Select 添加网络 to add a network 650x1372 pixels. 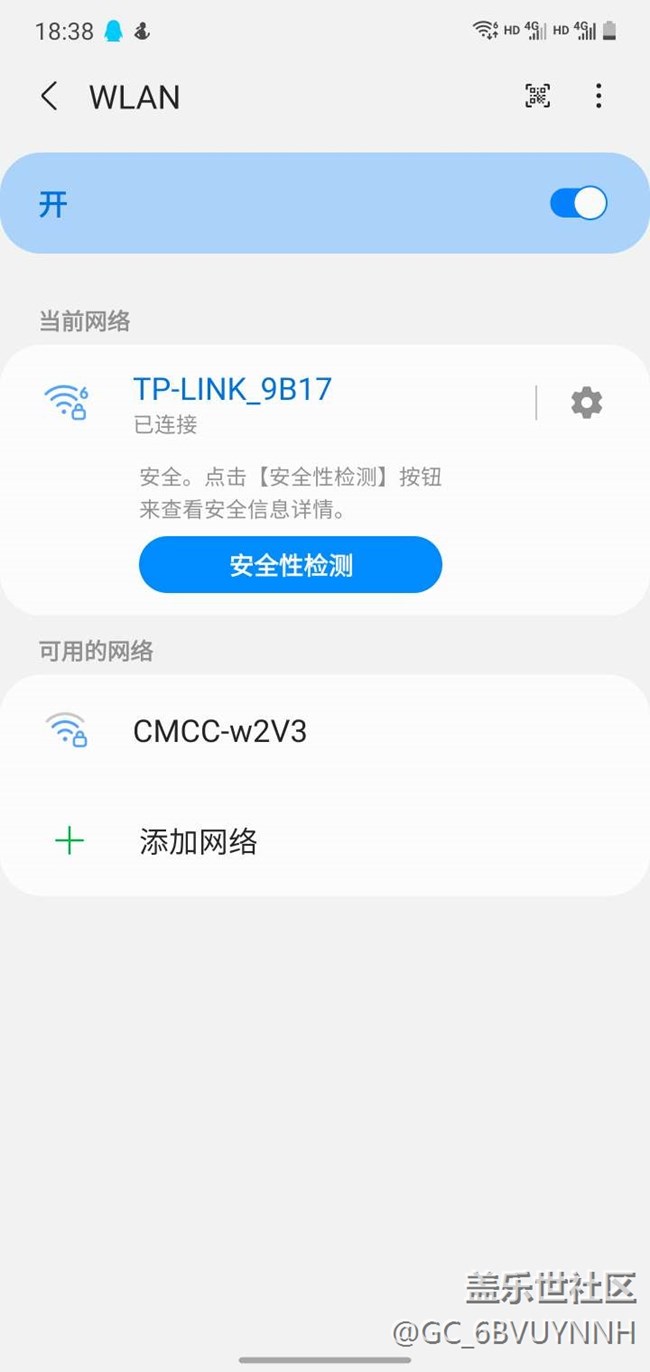198,842
